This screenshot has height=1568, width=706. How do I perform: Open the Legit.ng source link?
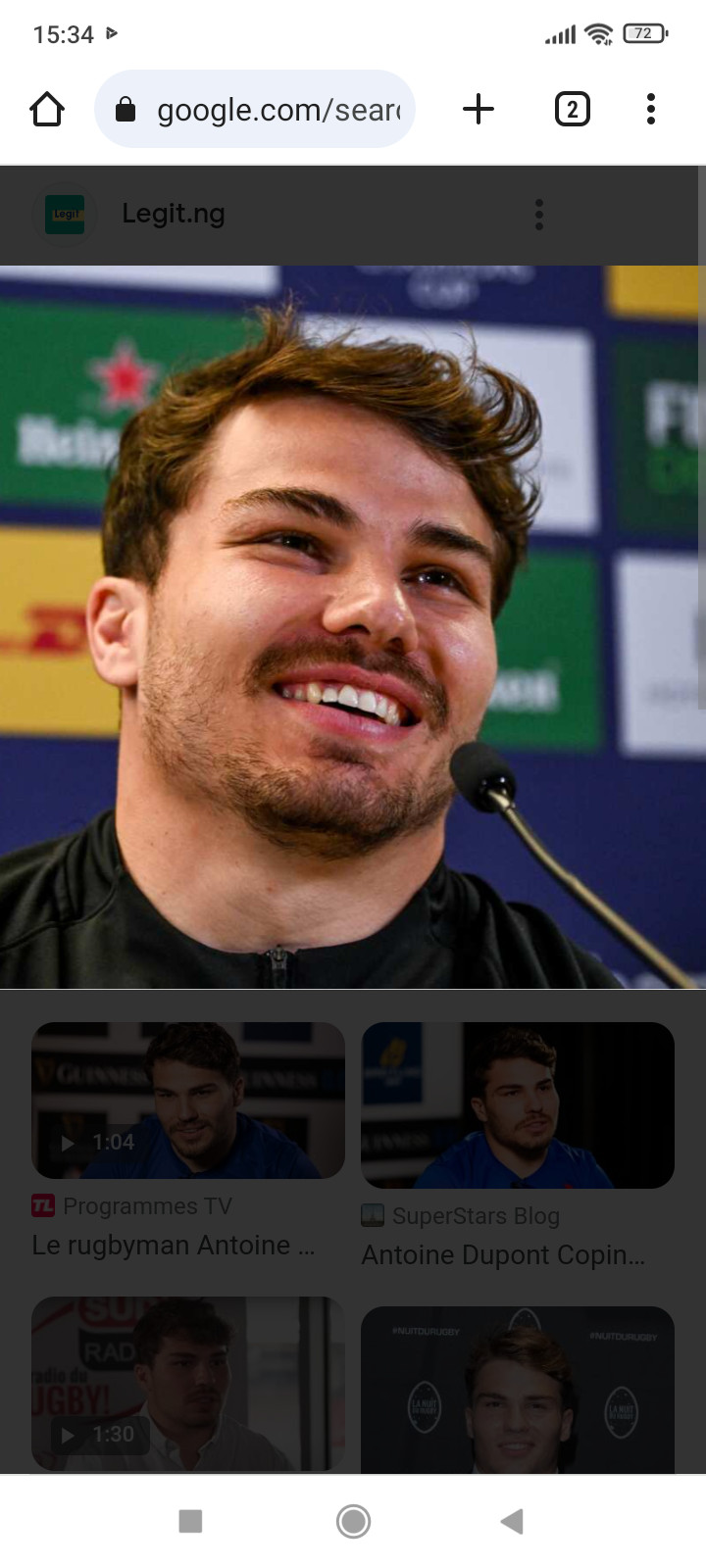coord(174,214)
